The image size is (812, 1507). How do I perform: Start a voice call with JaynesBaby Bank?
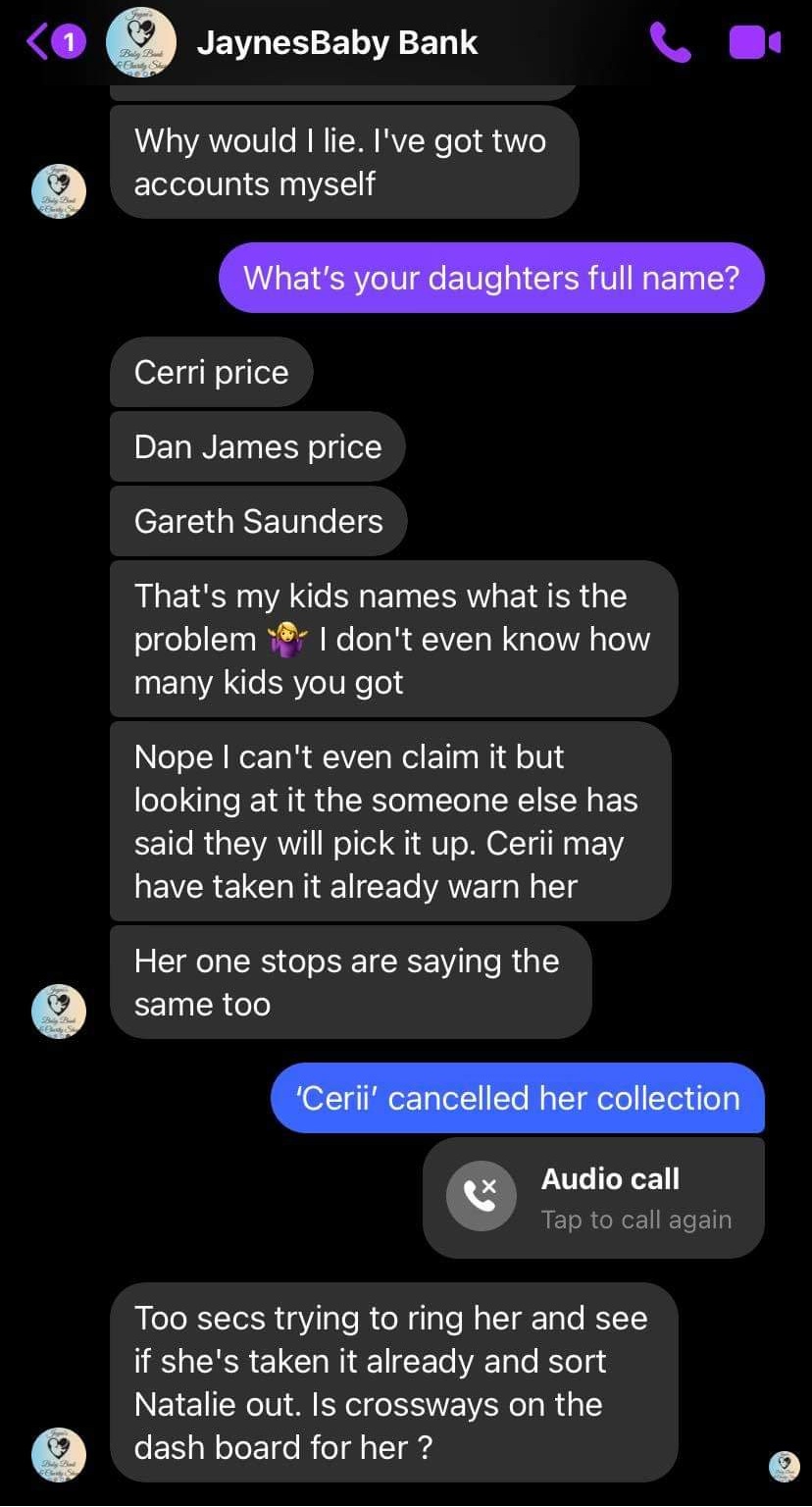[x=670, y=42]
